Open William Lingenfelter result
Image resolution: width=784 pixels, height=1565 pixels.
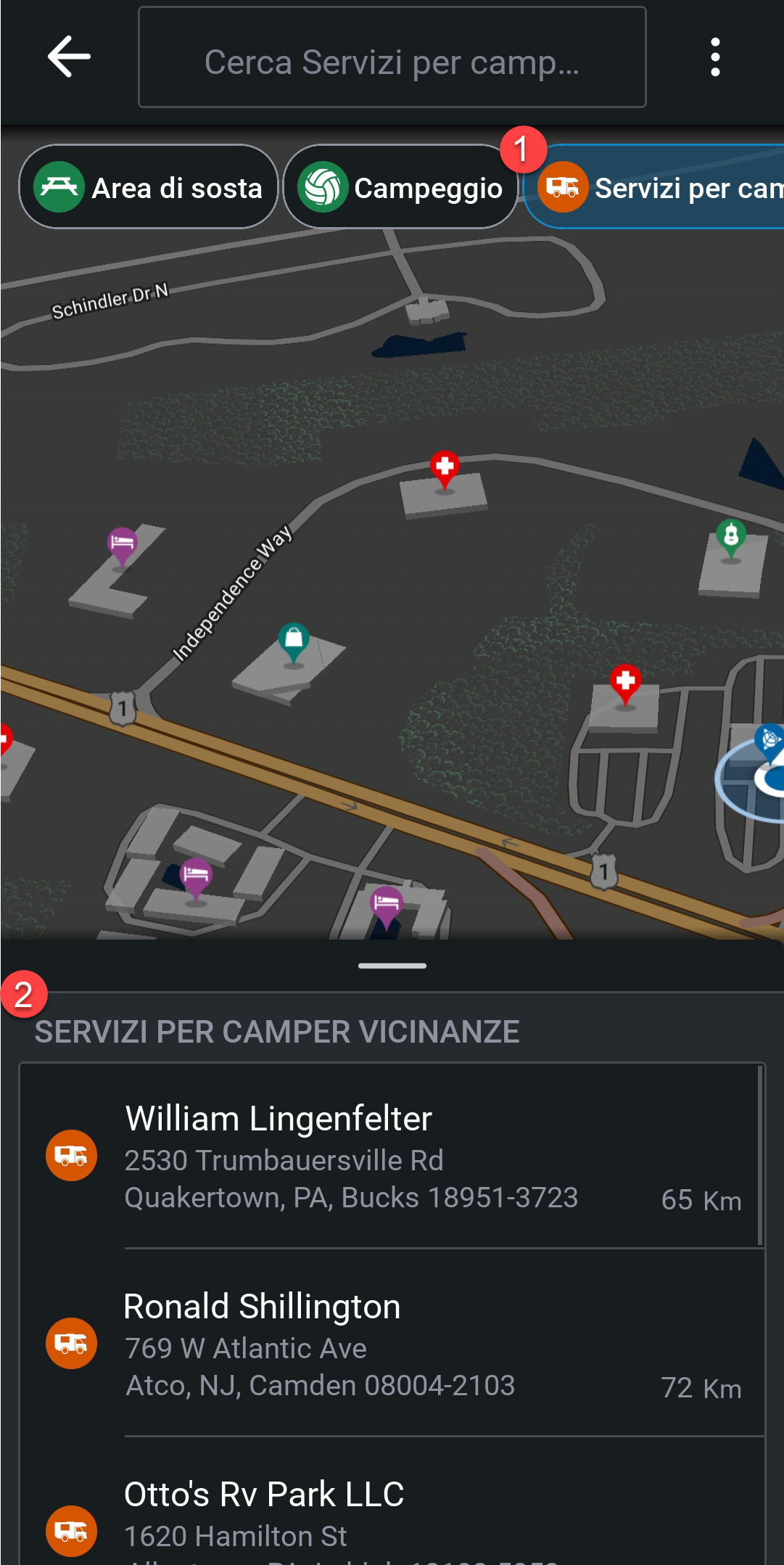coord(392,1156)
